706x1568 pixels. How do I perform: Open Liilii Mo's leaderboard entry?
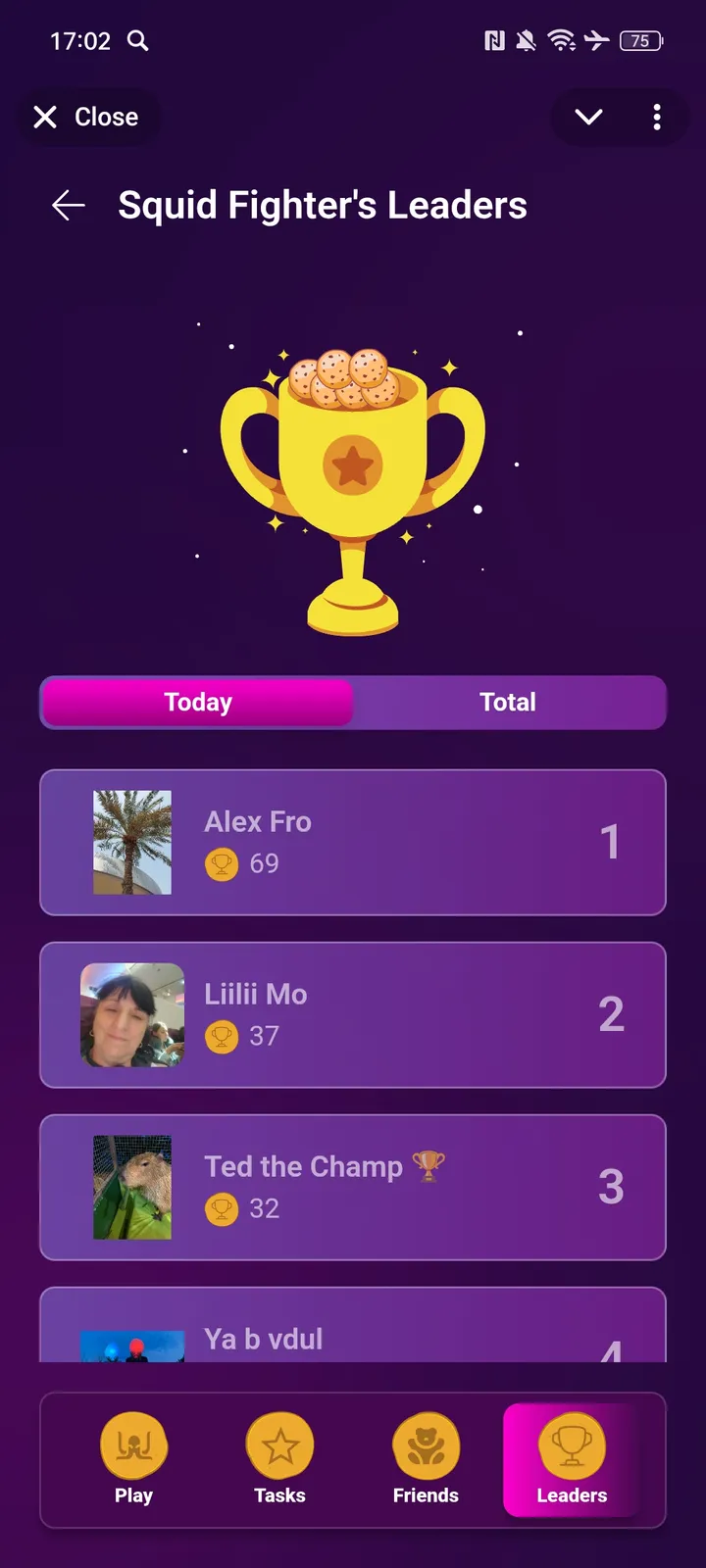pos(353,1015)
